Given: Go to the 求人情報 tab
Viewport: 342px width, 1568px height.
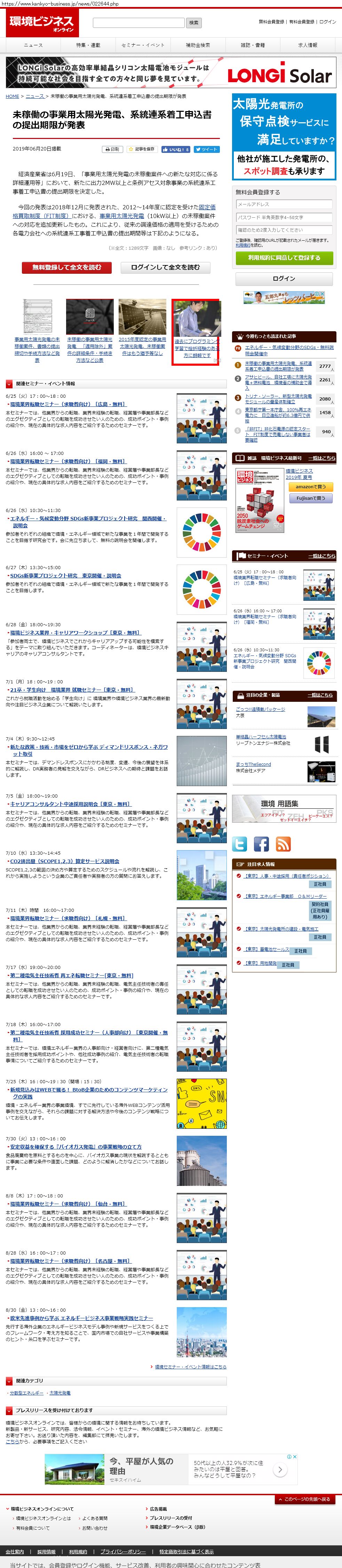Looking at the screenshot, I should 307,45.
